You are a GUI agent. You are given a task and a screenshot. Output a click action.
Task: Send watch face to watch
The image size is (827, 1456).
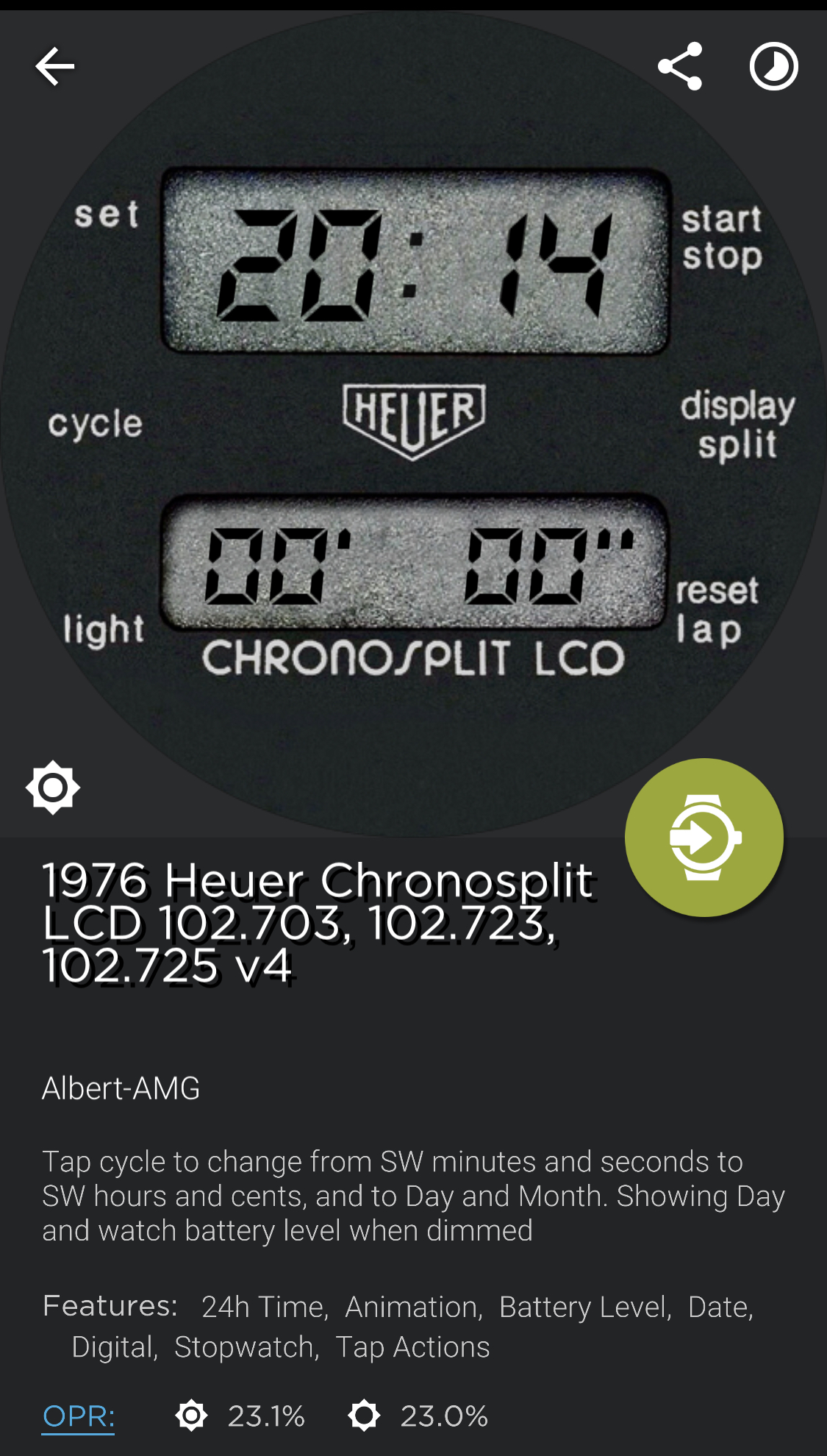[704, 838]
